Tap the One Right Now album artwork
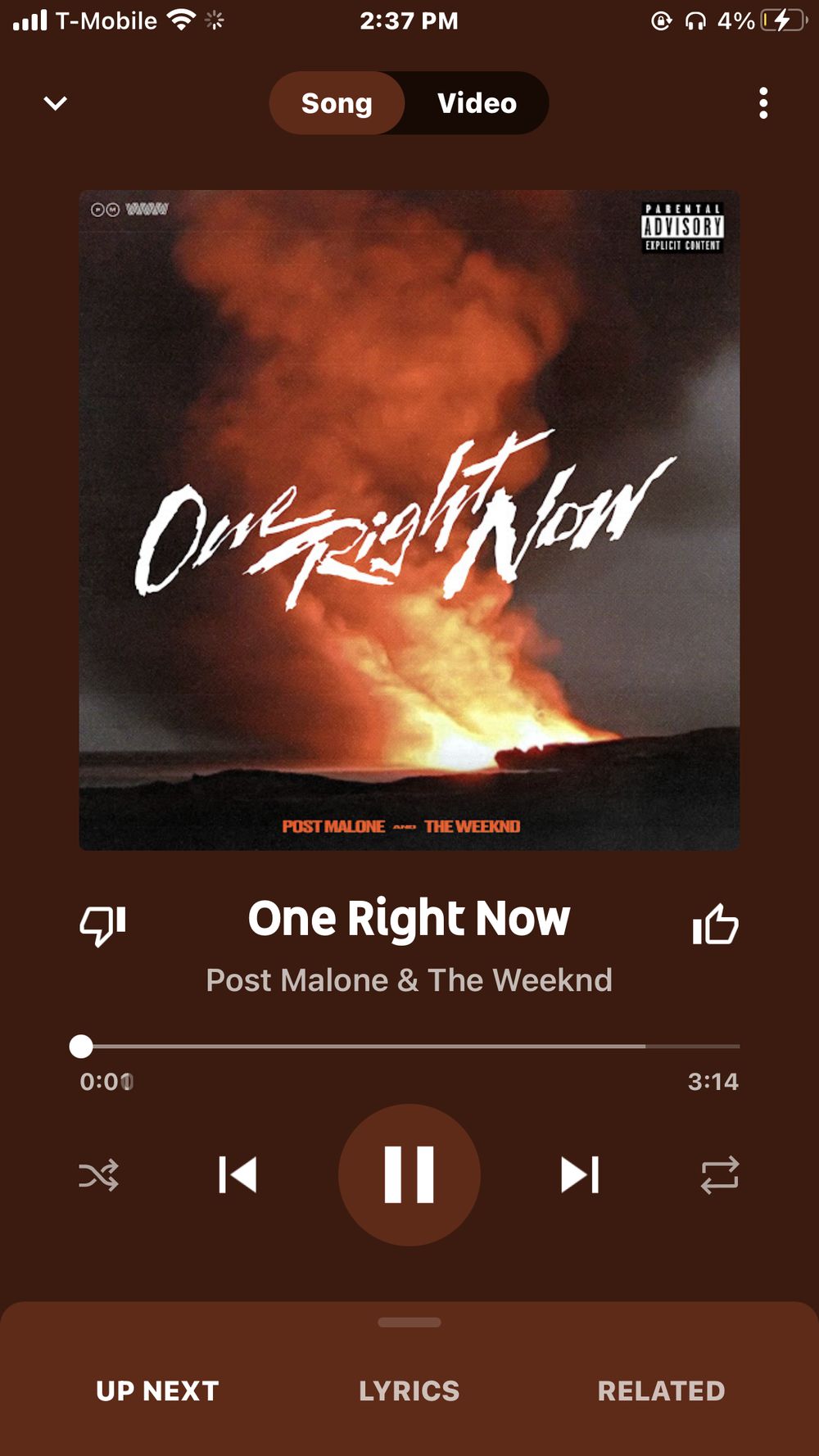Image resolution: width=819 pixels, height=1456 pixels. coord(409,520)
